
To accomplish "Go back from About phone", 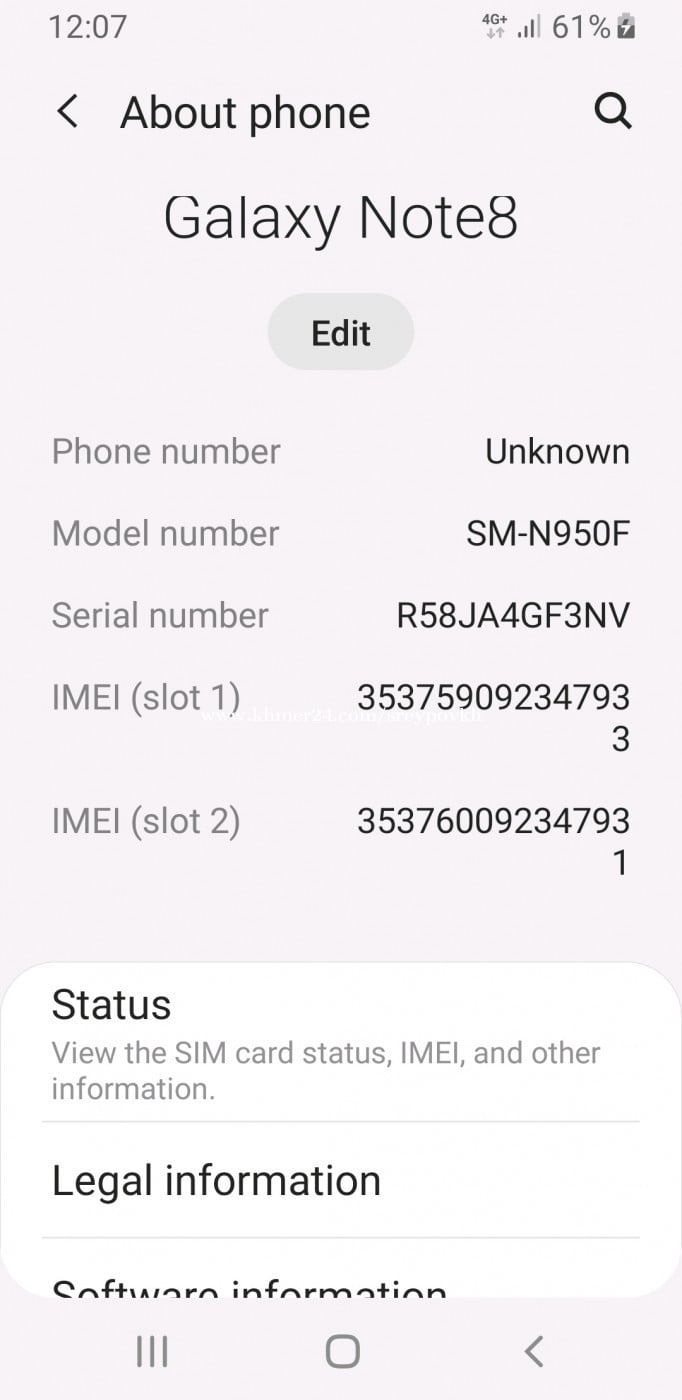I will point(67,112).
